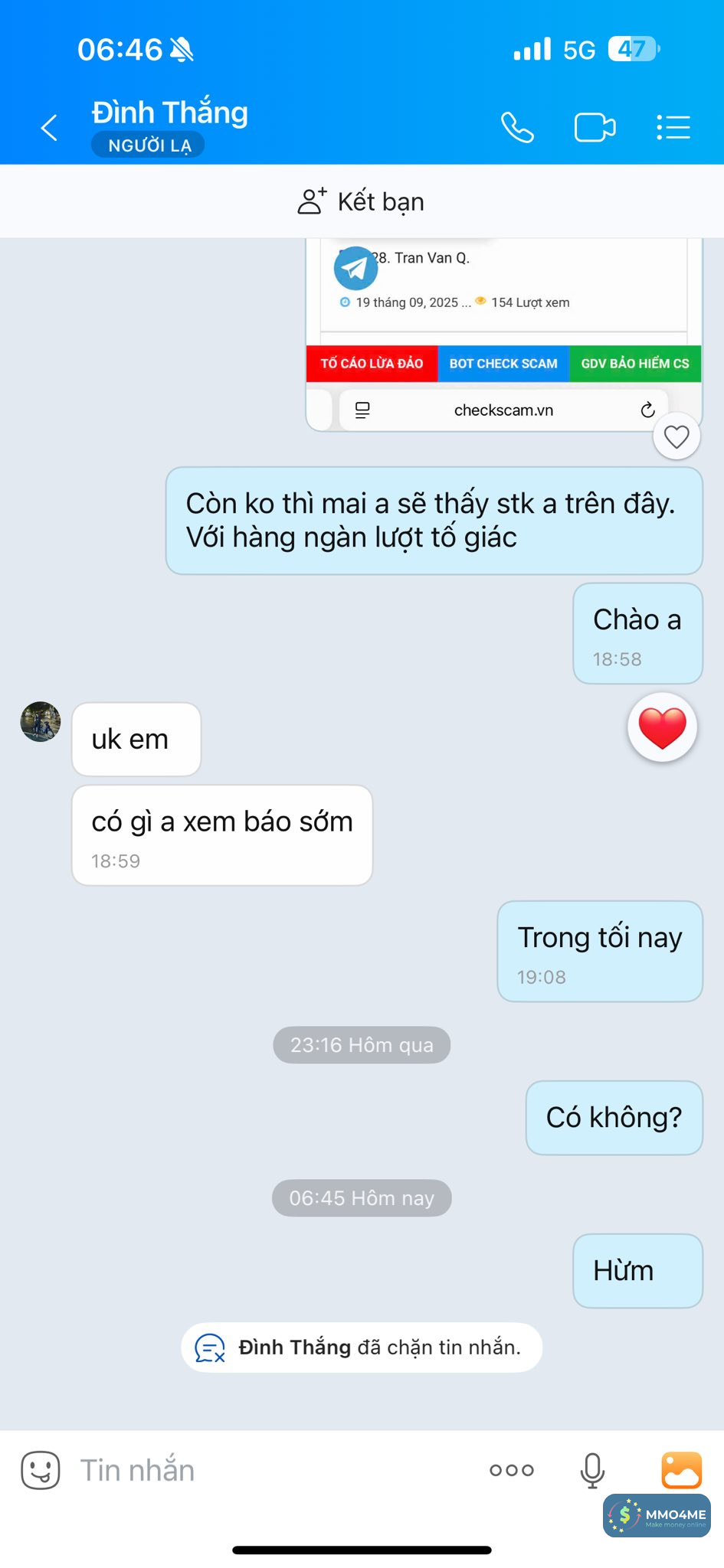Tap the red heart reaction on Chào a
The width and height of the screenshot is (724, 1568).
point(662,727)
